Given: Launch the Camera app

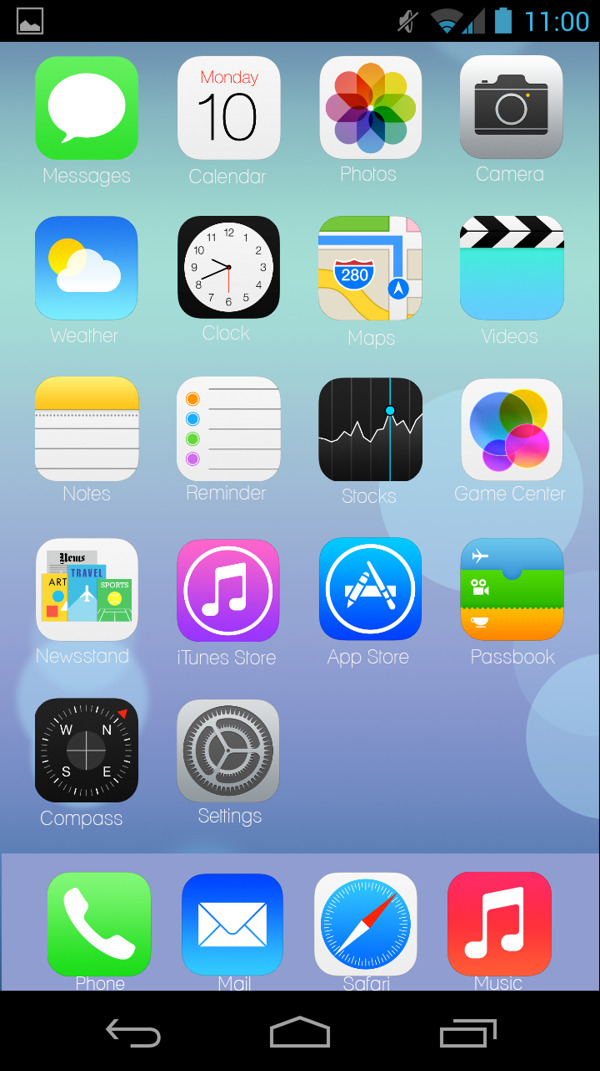Looking at the screenshot, I should (x=511, y=107).
